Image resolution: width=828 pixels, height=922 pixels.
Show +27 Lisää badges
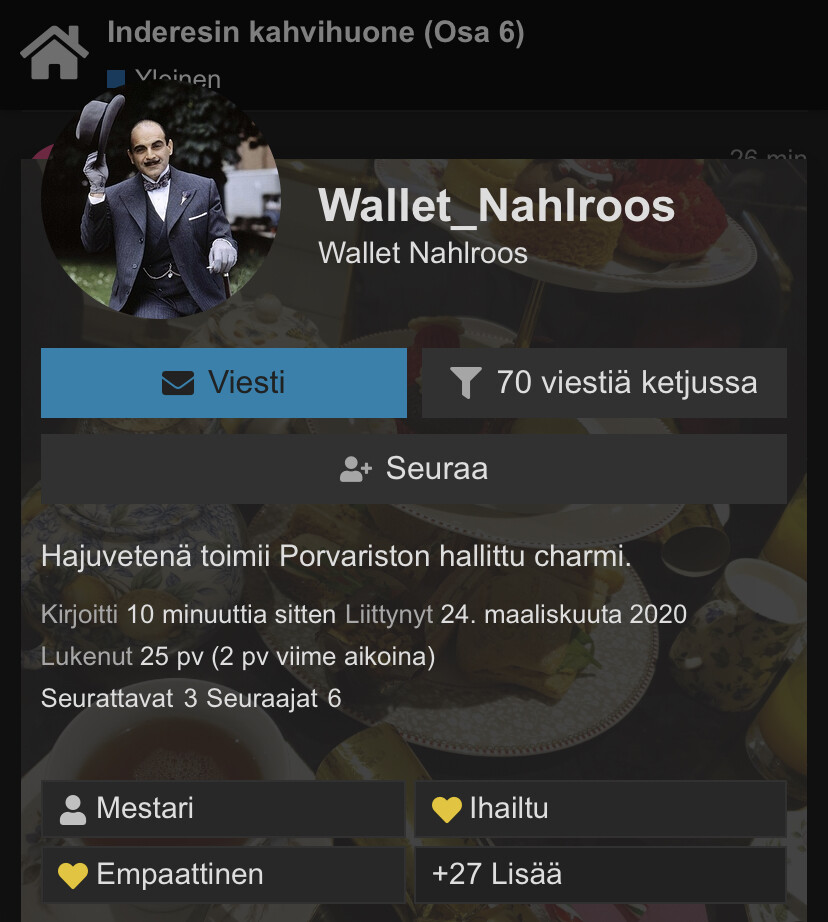point(600,874)
